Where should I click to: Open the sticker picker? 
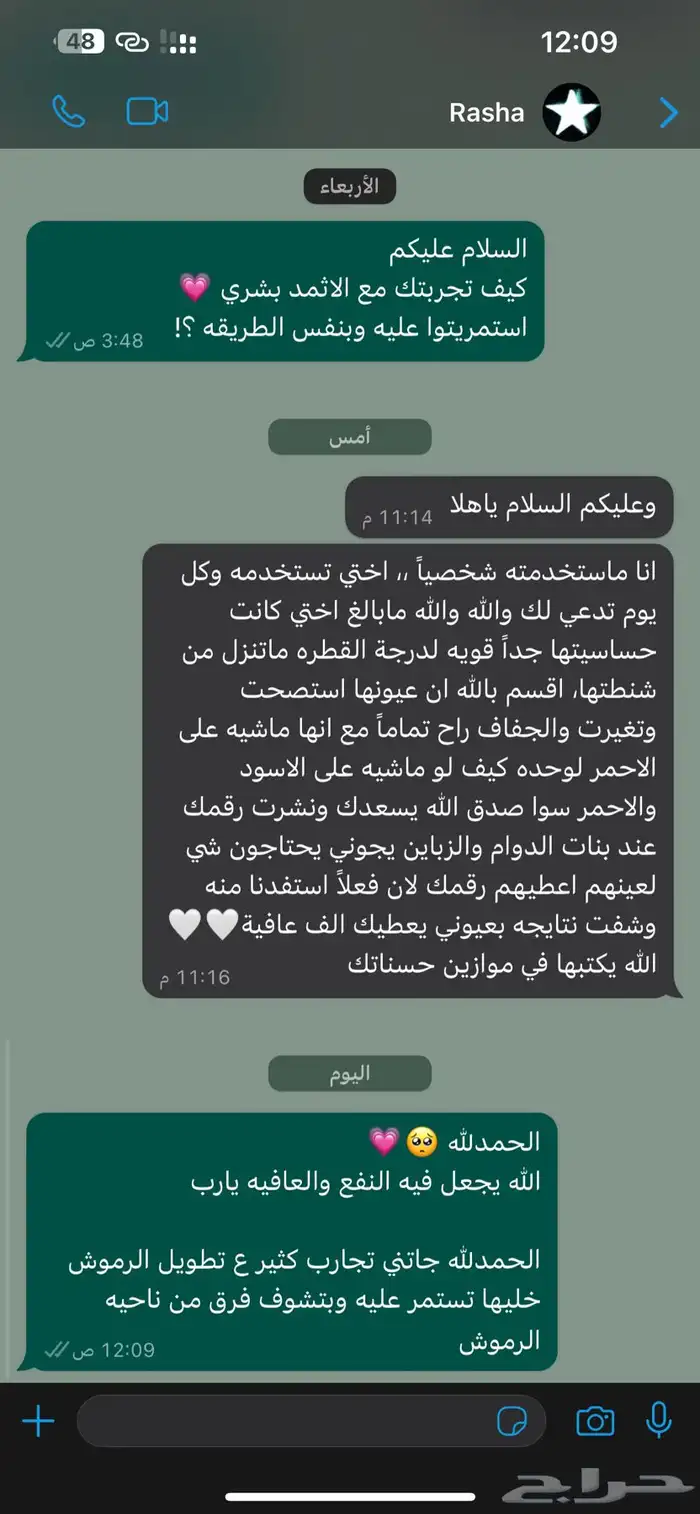(x=513, y=1421)
